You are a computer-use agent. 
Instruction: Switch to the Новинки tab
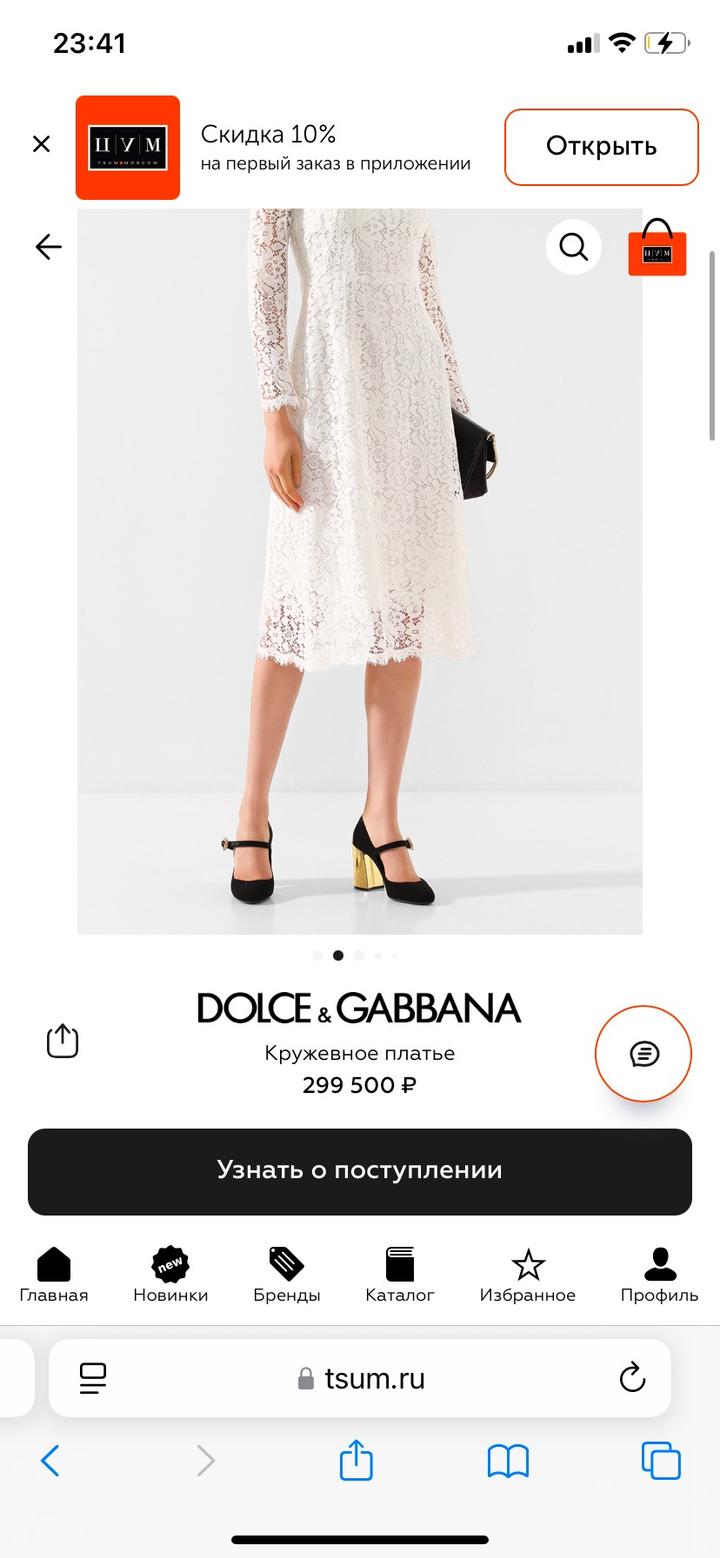pos(171,1275)
